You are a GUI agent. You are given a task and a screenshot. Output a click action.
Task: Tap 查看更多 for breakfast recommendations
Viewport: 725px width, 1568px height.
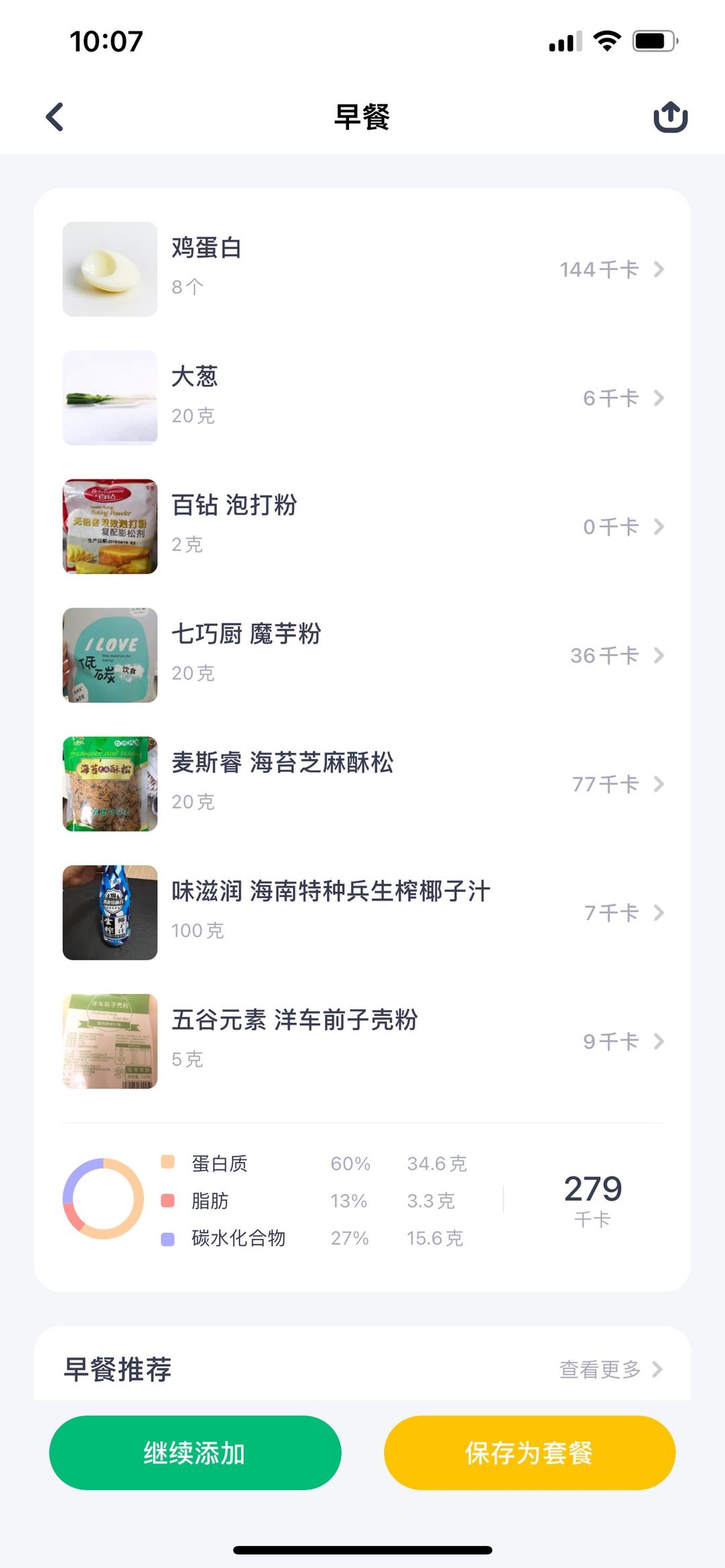coord(610,1369)
